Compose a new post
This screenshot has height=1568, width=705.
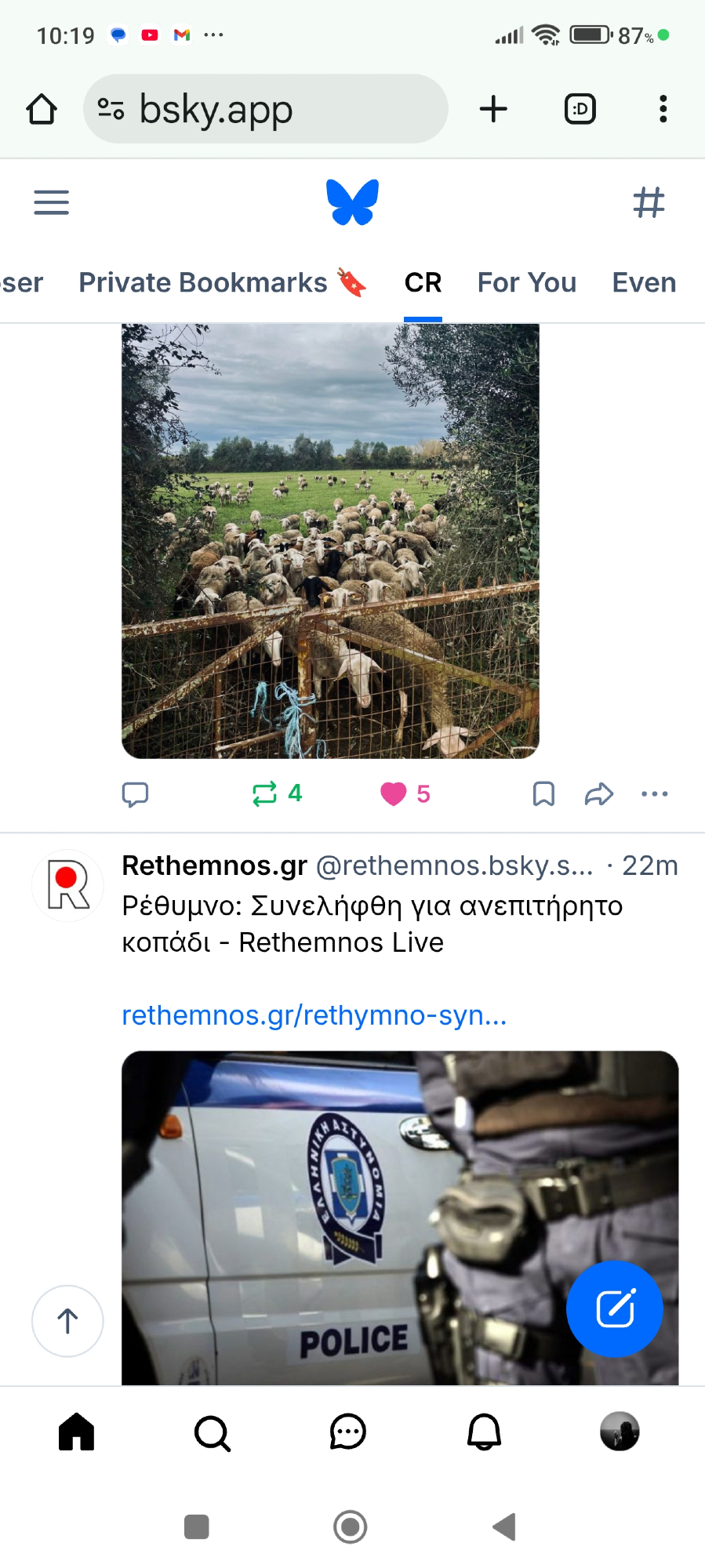pyautogui.click(x=615, y=1308)
